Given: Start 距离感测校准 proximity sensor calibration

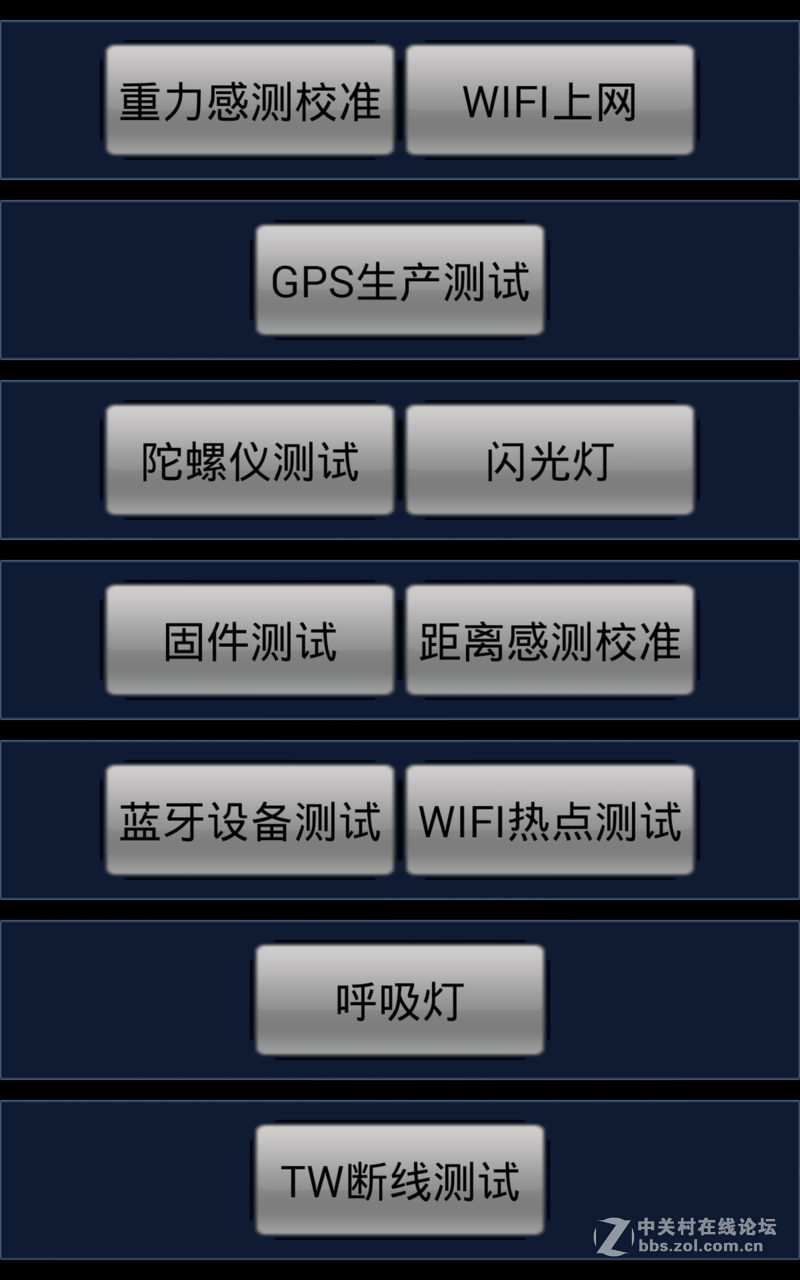Looking at the screenshot, I should [x=550, y=640].
